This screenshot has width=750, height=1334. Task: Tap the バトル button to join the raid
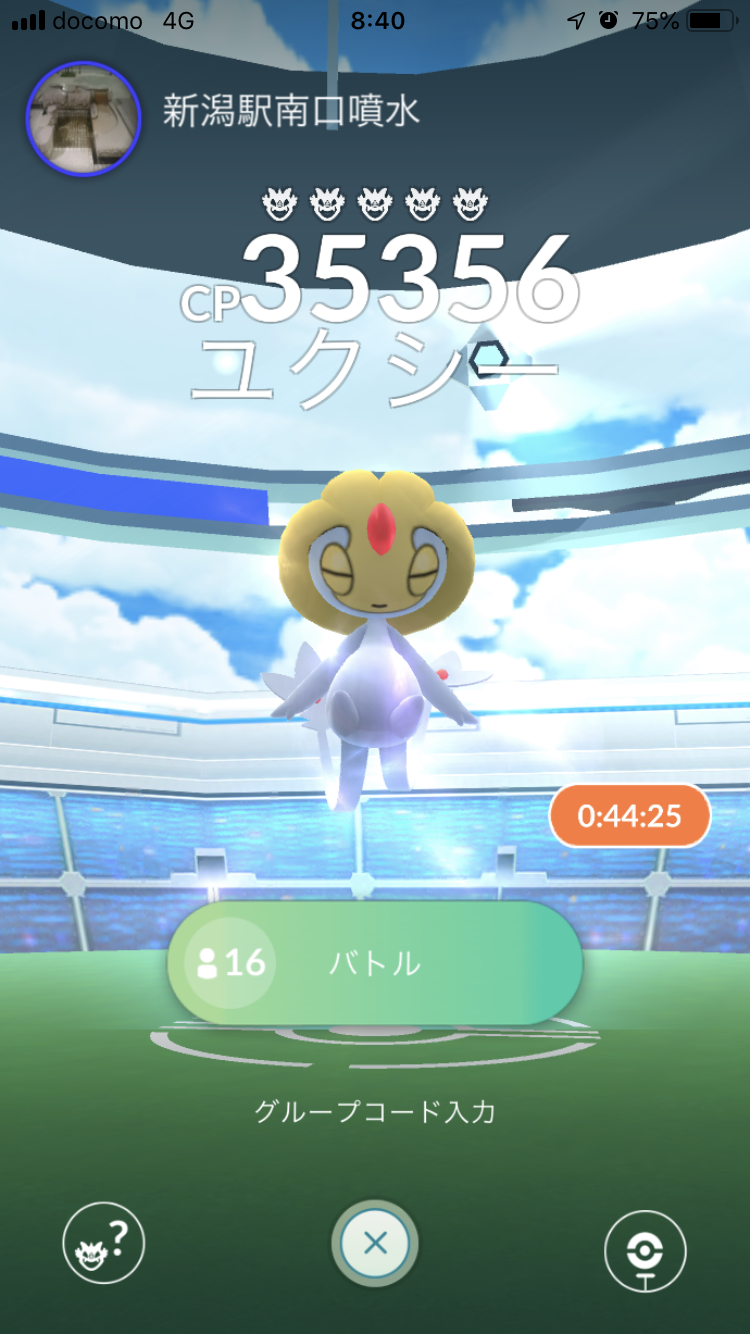tap(375, 963)
